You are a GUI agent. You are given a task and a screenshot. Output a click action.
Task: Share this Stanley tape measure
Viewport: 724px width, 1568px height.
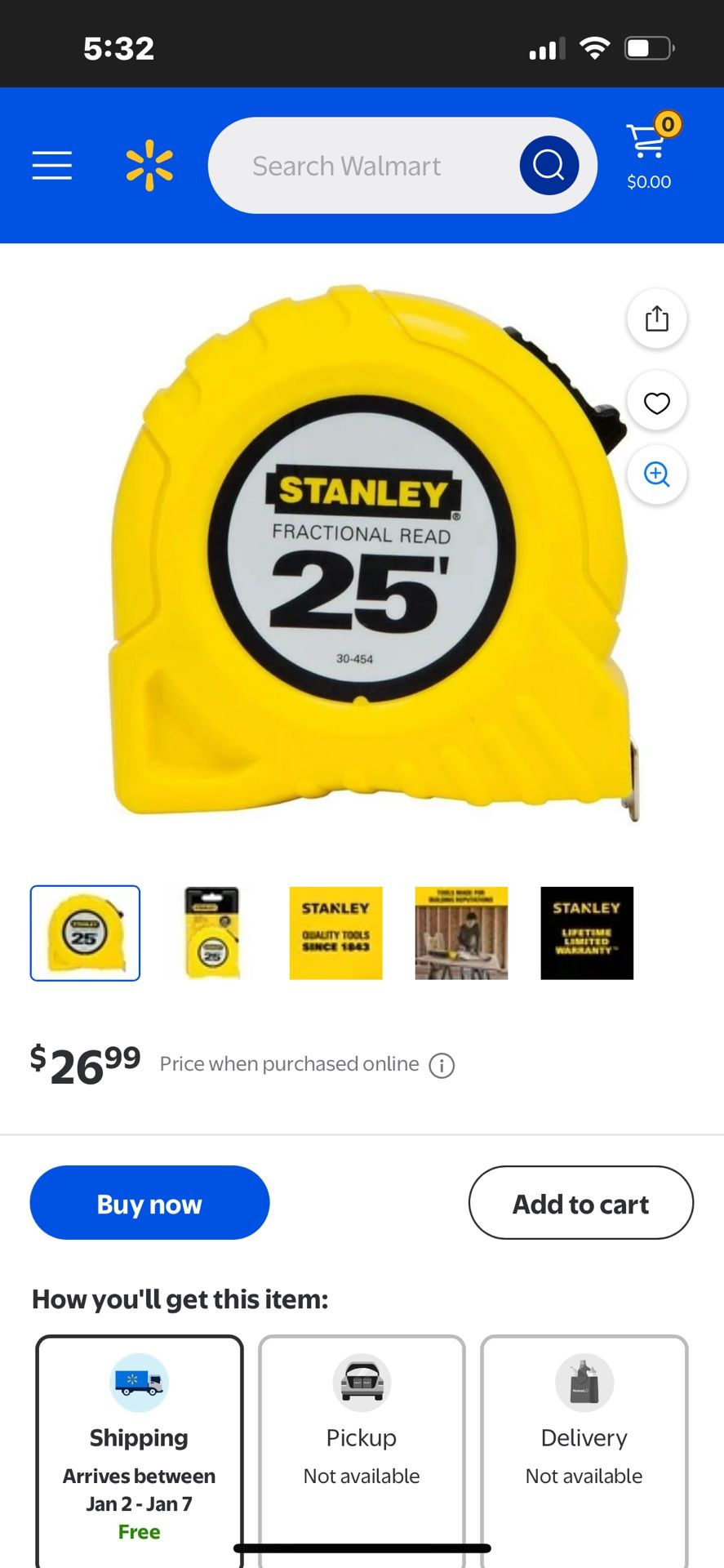pyautogui.click(x=657, y=318)
